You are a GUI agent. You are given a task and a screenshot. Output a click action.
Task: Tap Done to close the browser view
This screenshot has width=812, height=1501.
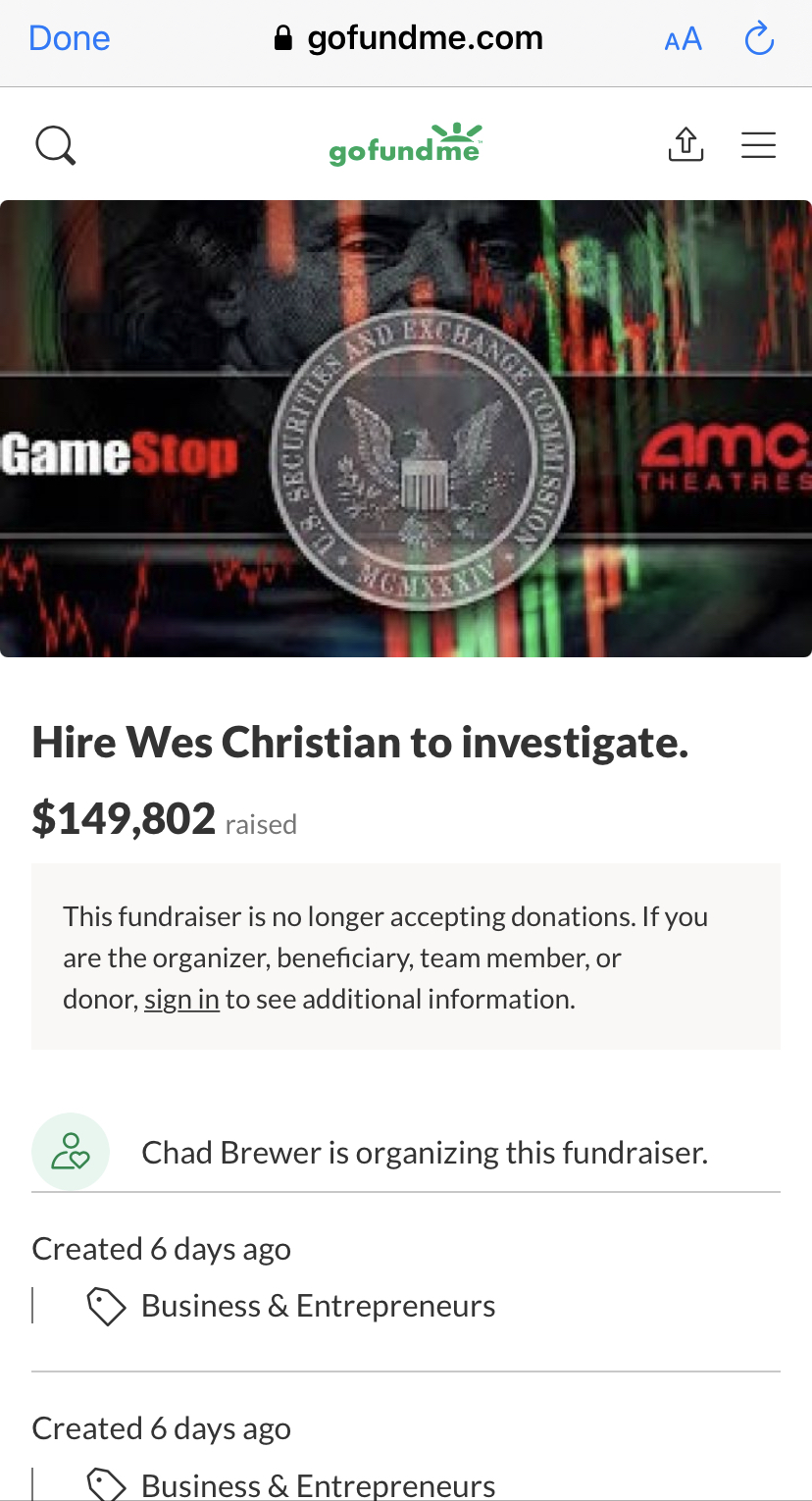coord(69,39)
